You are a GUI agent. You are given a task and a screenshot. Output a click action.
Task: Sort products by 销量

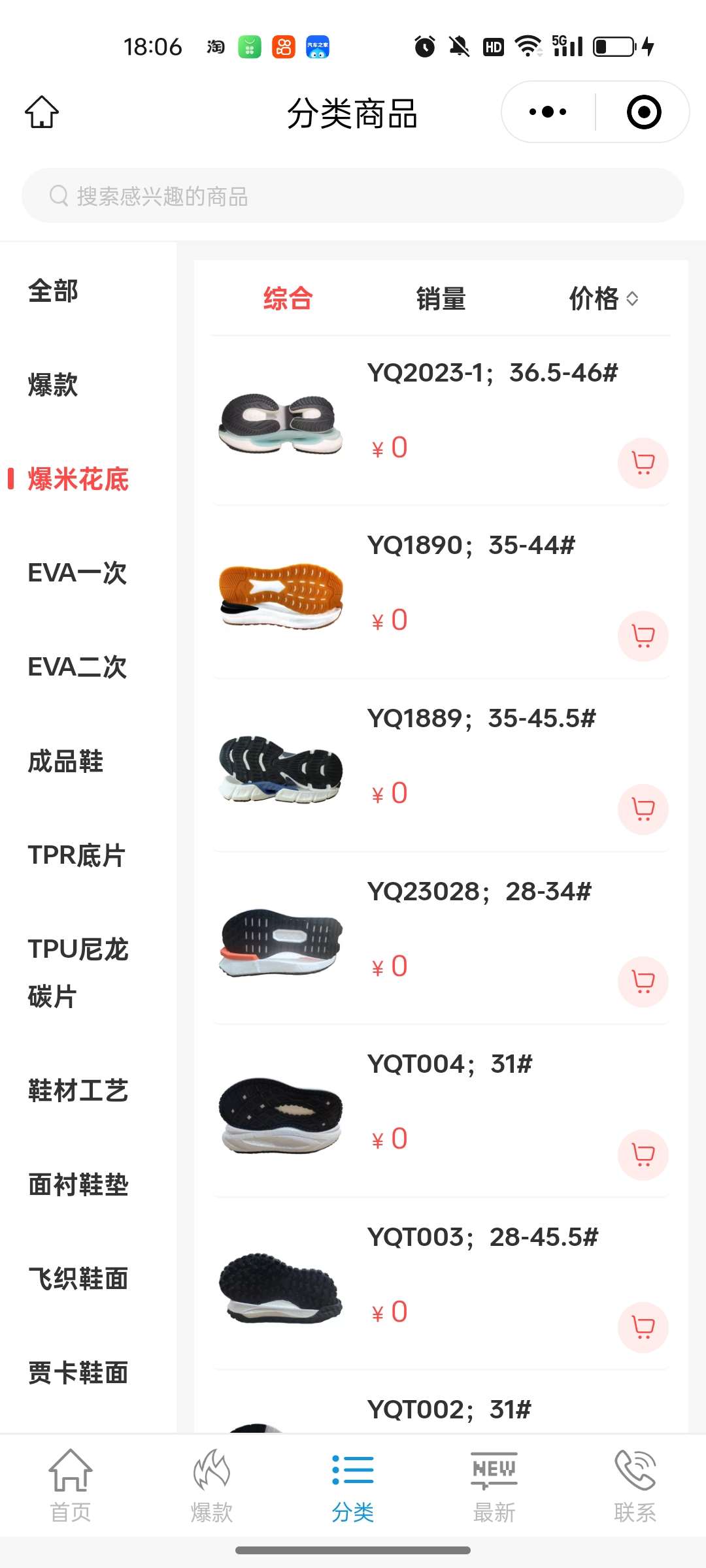tap(441, 299)
